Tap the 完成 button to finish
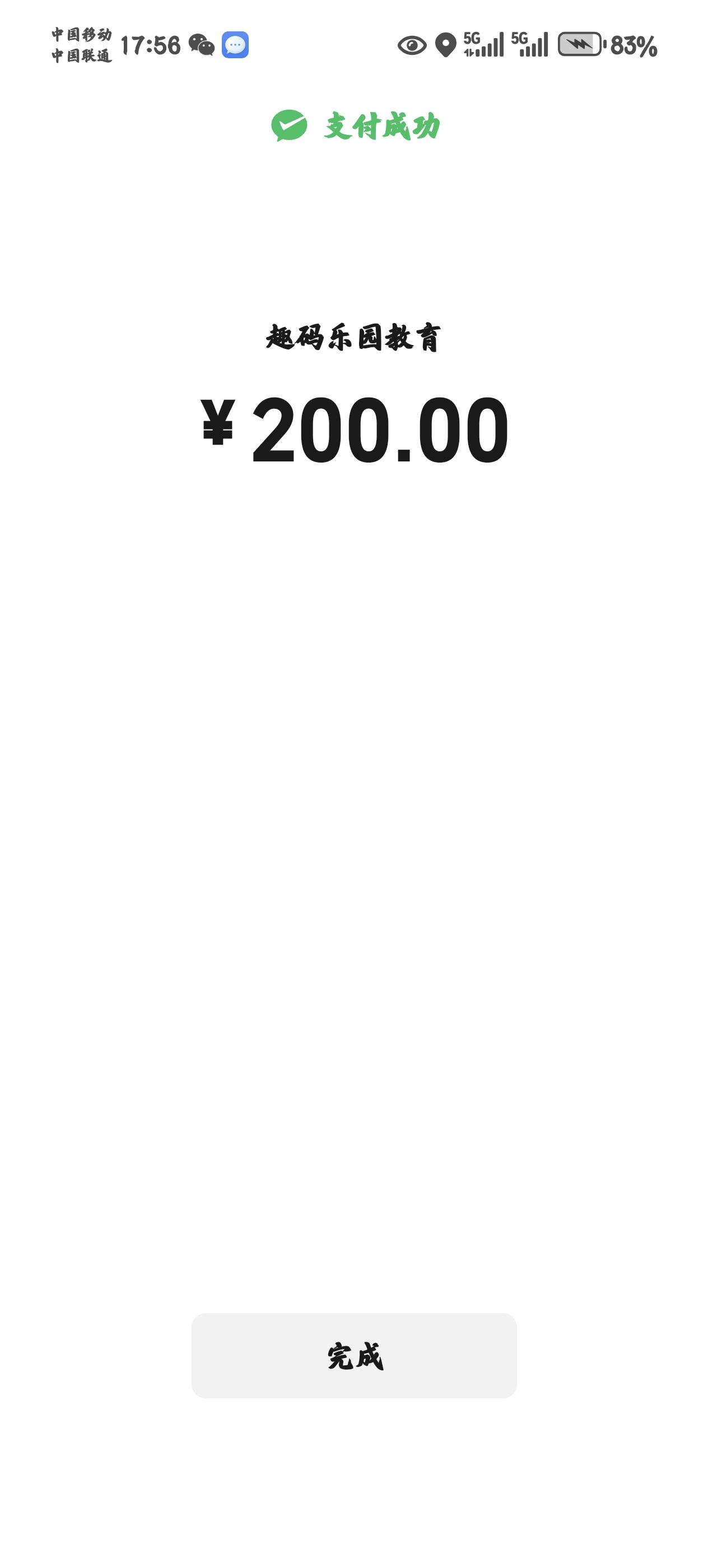Image resolution: width=708 pixels, height=1568 pixels. pos(353,1356)
